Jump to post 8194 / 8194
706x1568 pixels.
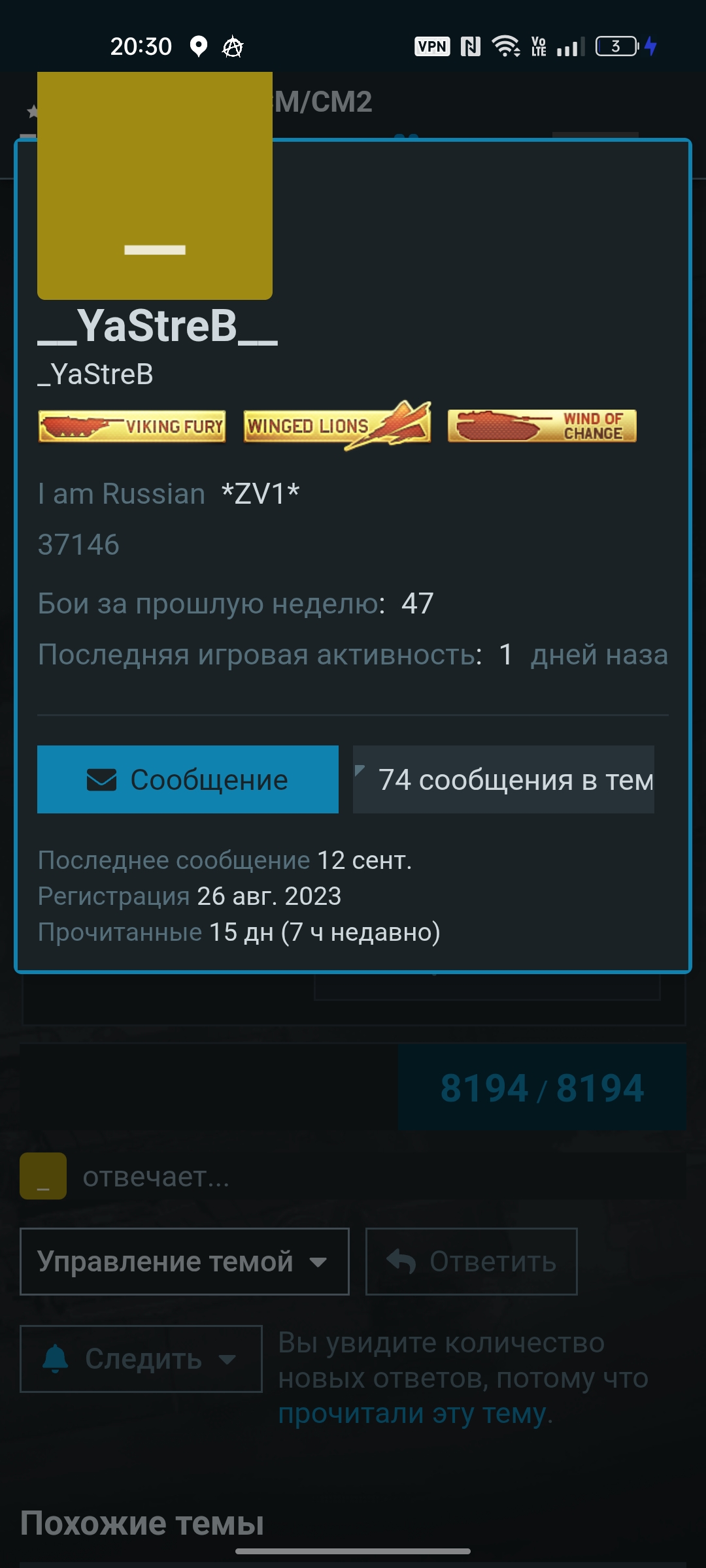click(542, 1088)
